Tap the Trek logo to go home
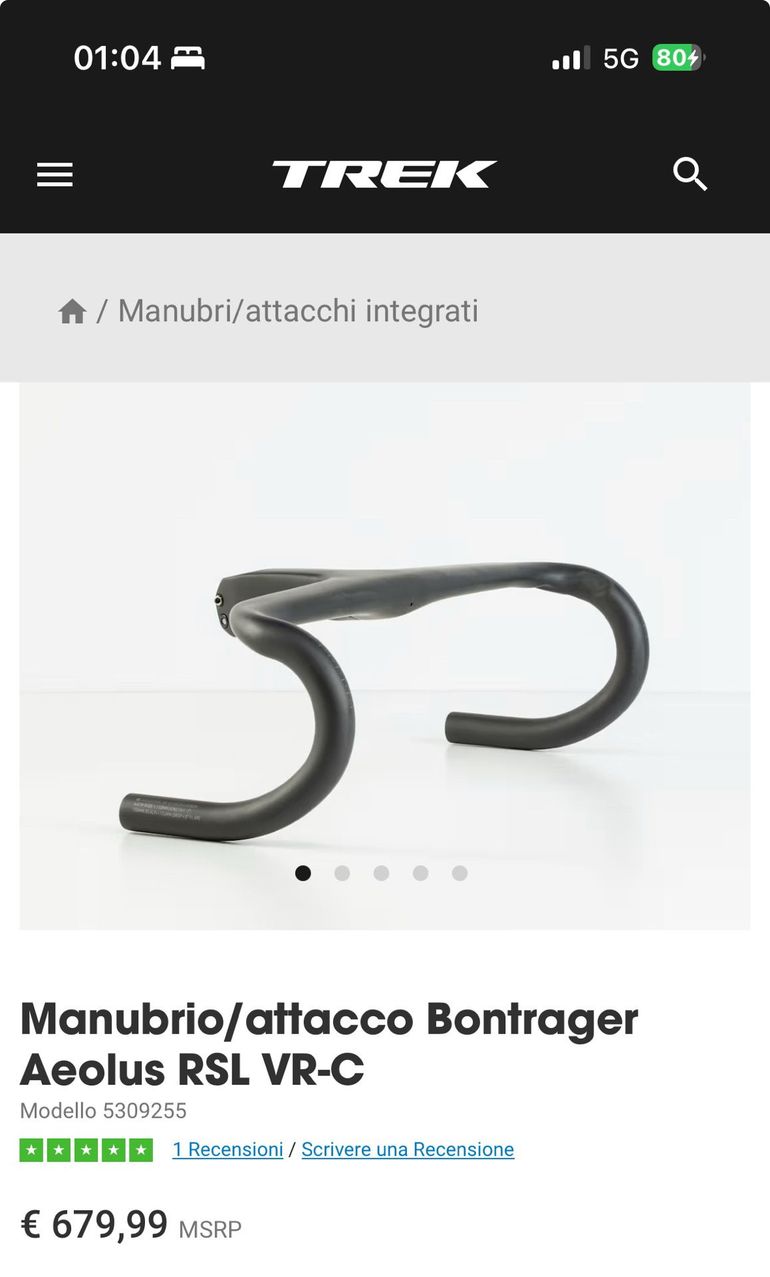 coord(384,175)
